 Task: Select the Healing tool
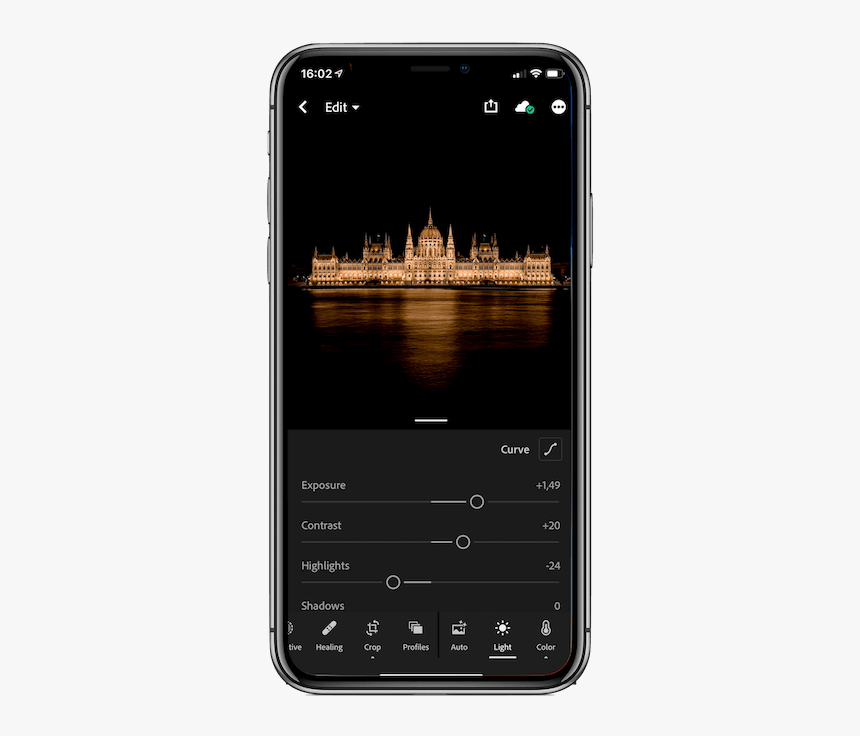(x=329, y=635)
